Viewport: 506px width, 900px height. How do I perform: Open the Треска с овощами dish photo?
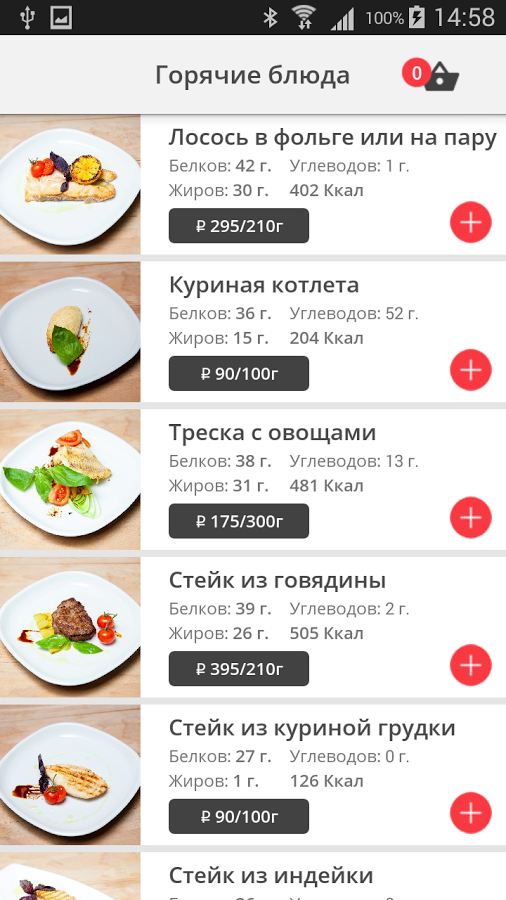coord(70,479)
